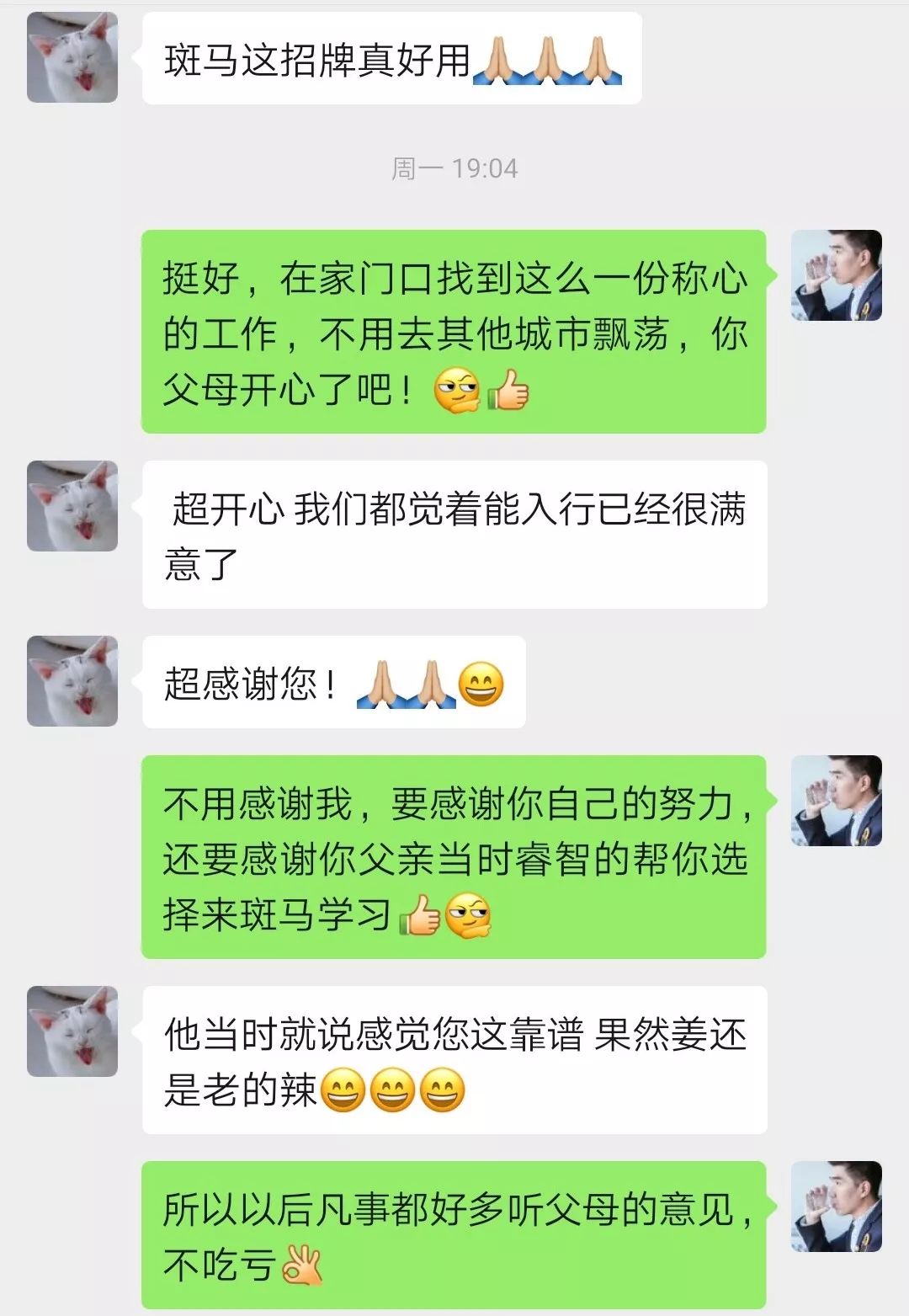View profile from avatar beside '不用感谢我' message
This screenshot has height=1316, width=909.
(x=836, y=801)
